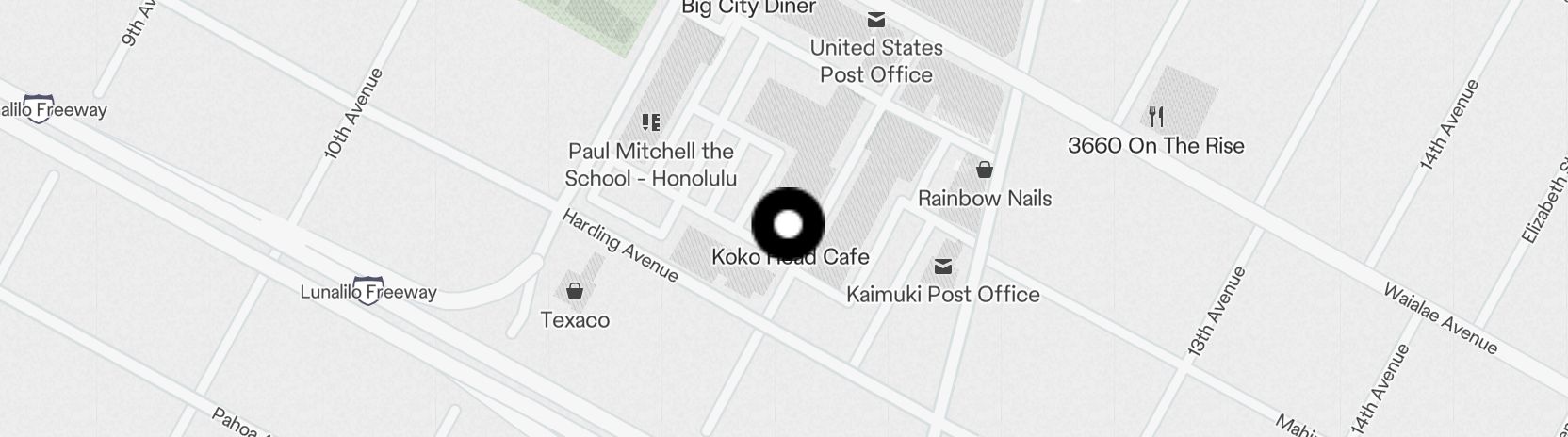Select the 3660 On The Rise restaurant marker
1568x437 pixels.
pyautogui.click(x=1156, y=118)
